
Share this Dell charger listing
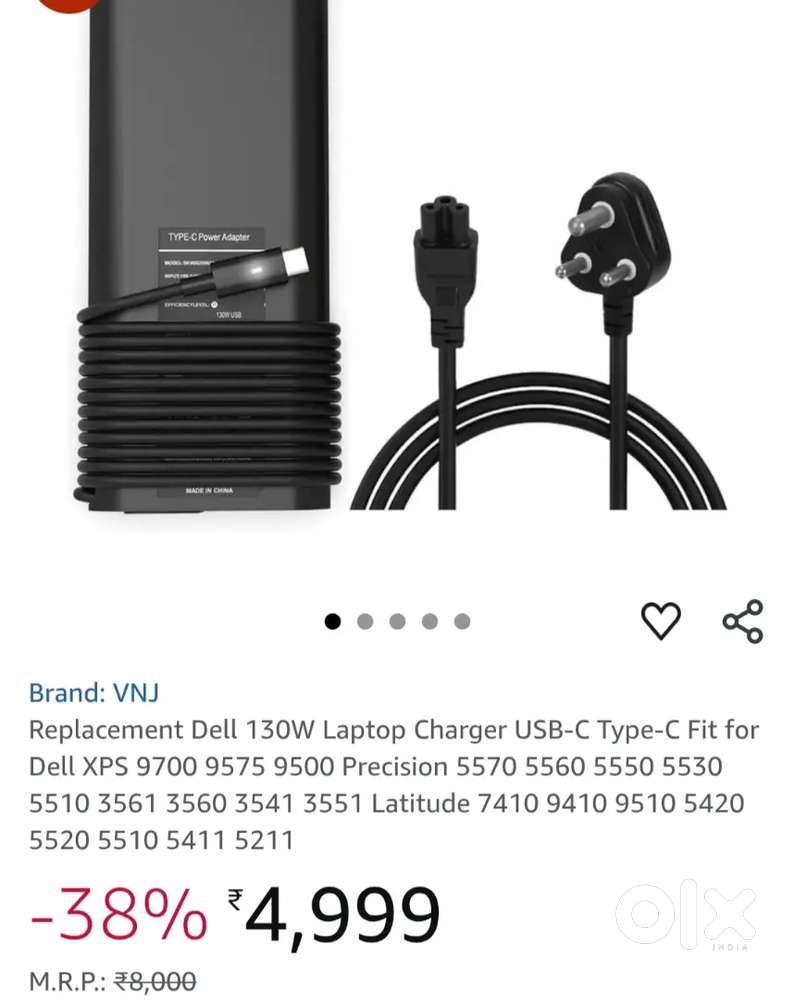pos(742,621)
